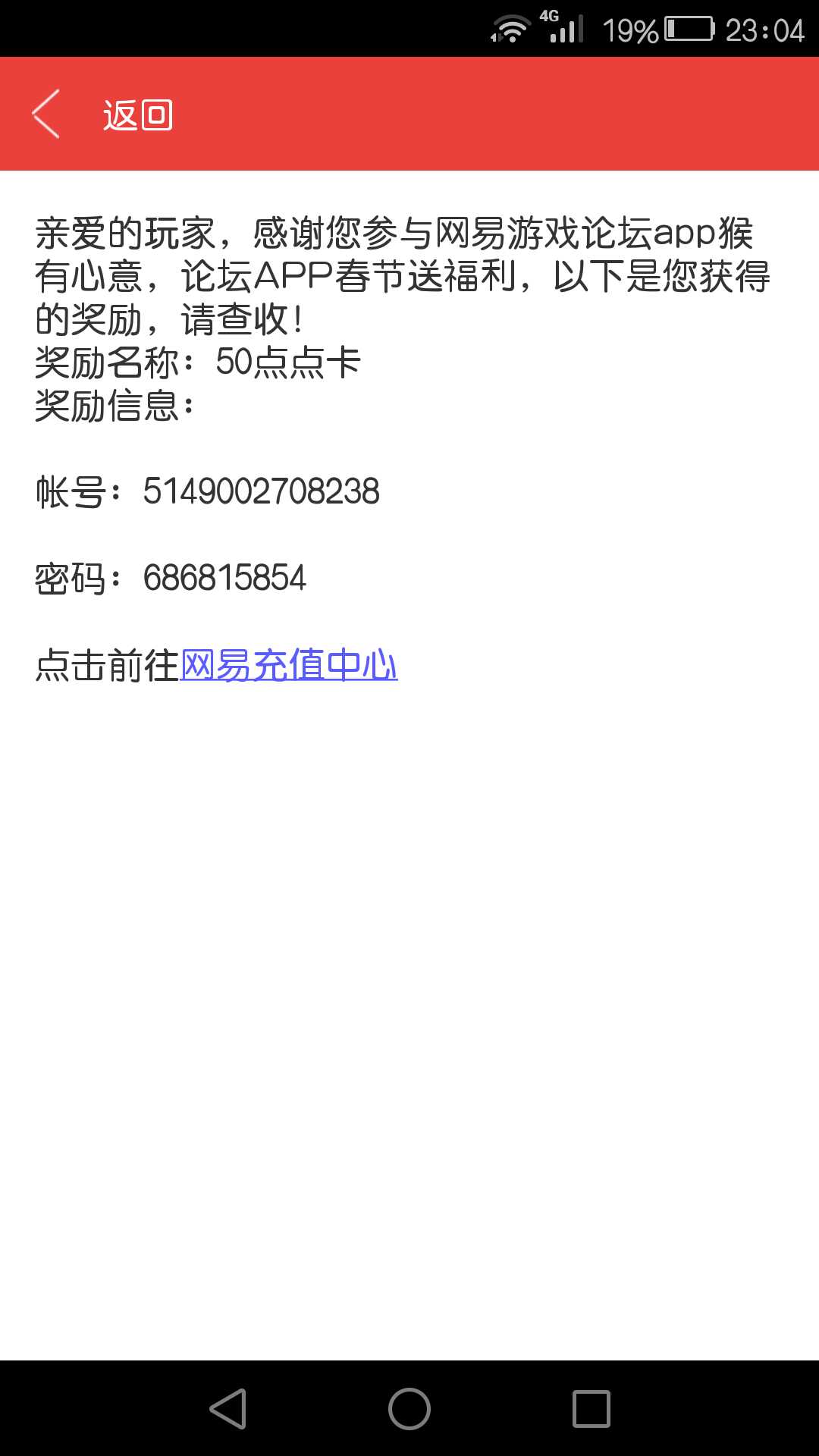Open the 网易充值中心 link

pyautogui.click(x=289, y=665)
